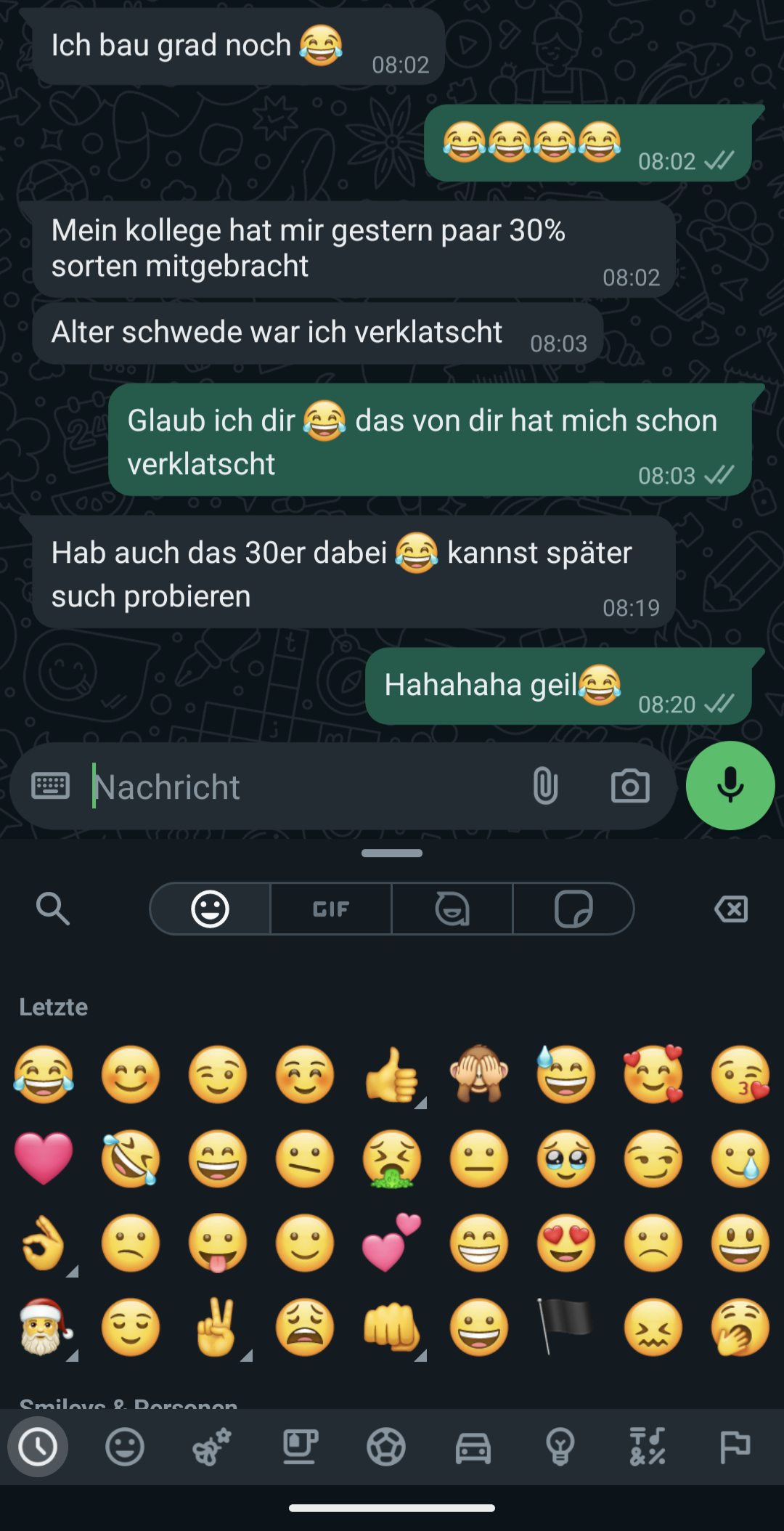This screenshot has height=1531, width=784.
Task: Insert the thumbs up emoji
Action: pyautogui.click(x=392, y=1075)
